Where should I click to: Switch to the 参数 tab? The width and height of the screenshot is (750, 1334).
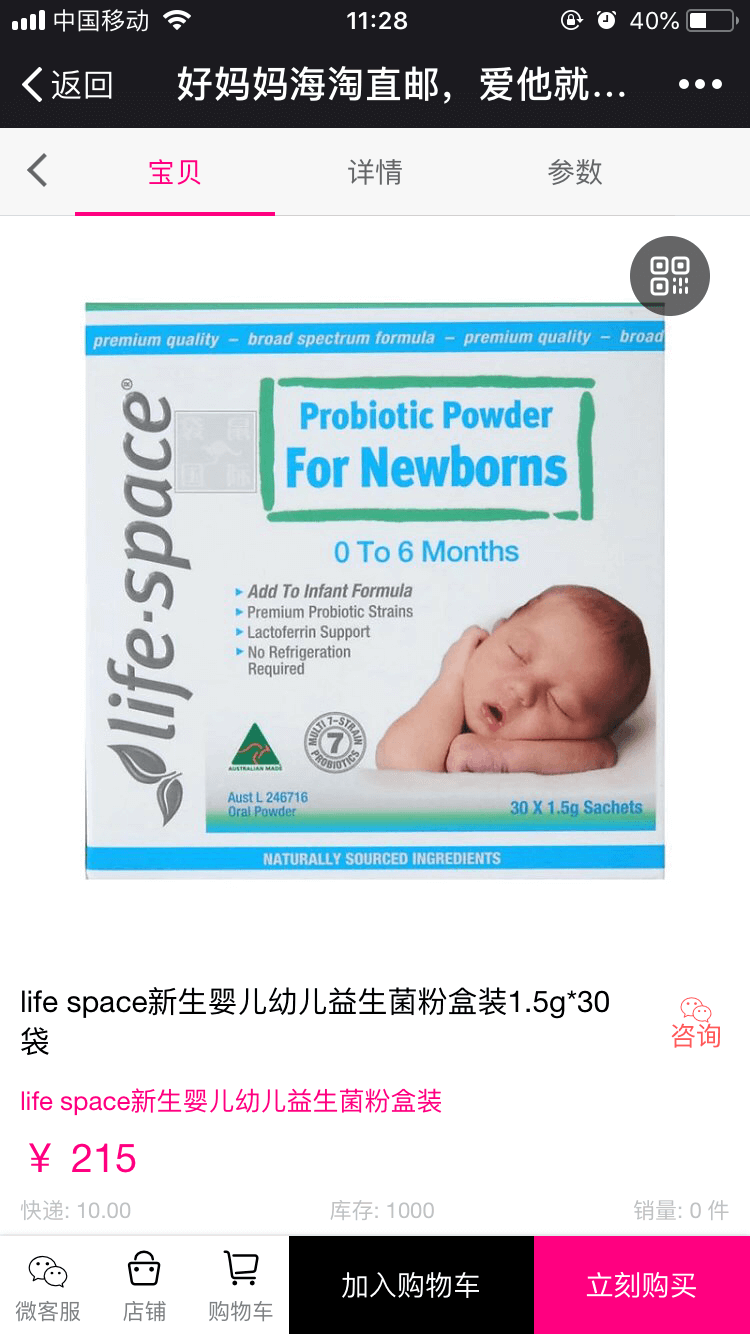[575, 172]
